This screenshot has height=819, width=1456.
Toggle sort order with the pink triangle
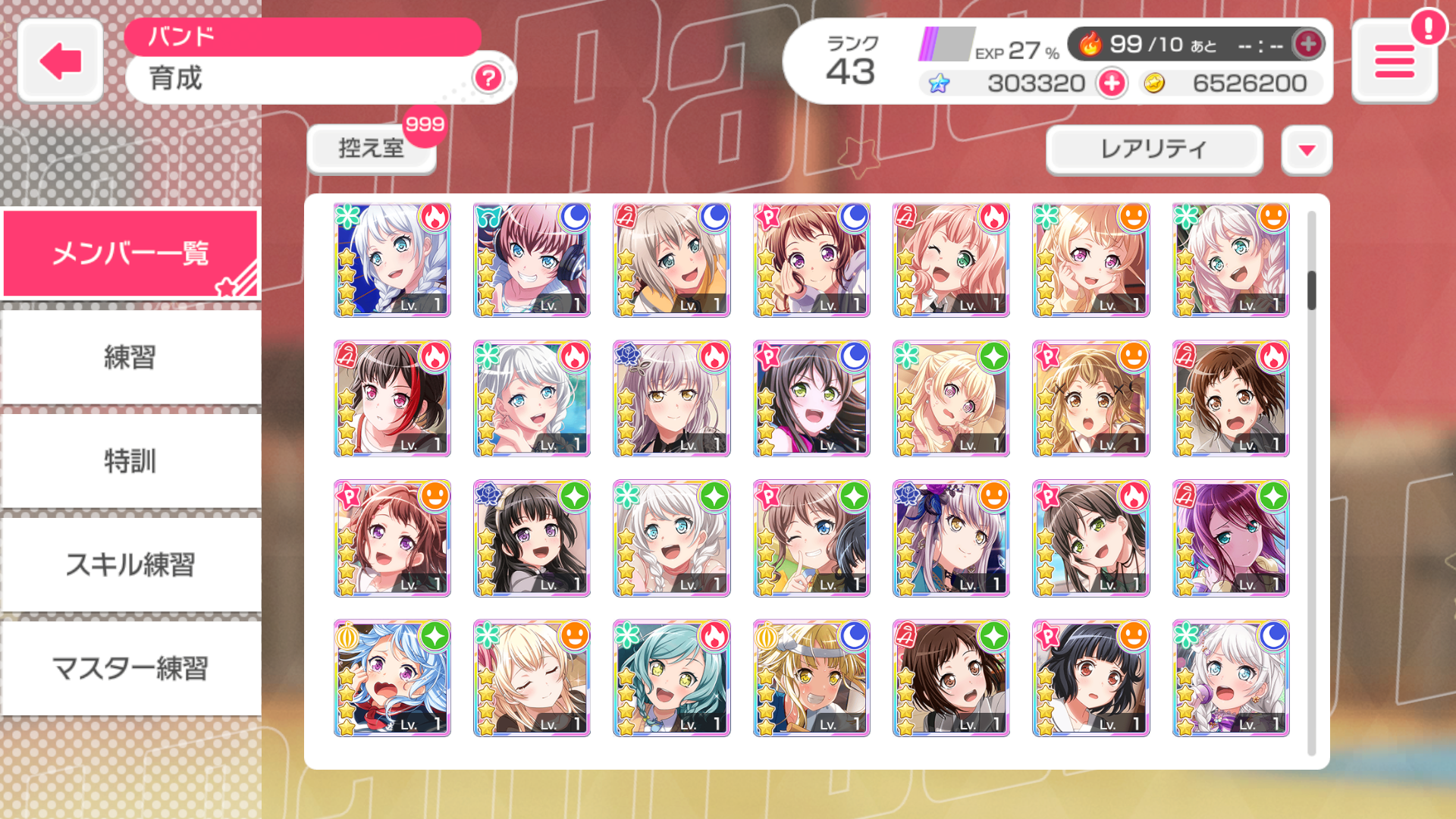1306,149
